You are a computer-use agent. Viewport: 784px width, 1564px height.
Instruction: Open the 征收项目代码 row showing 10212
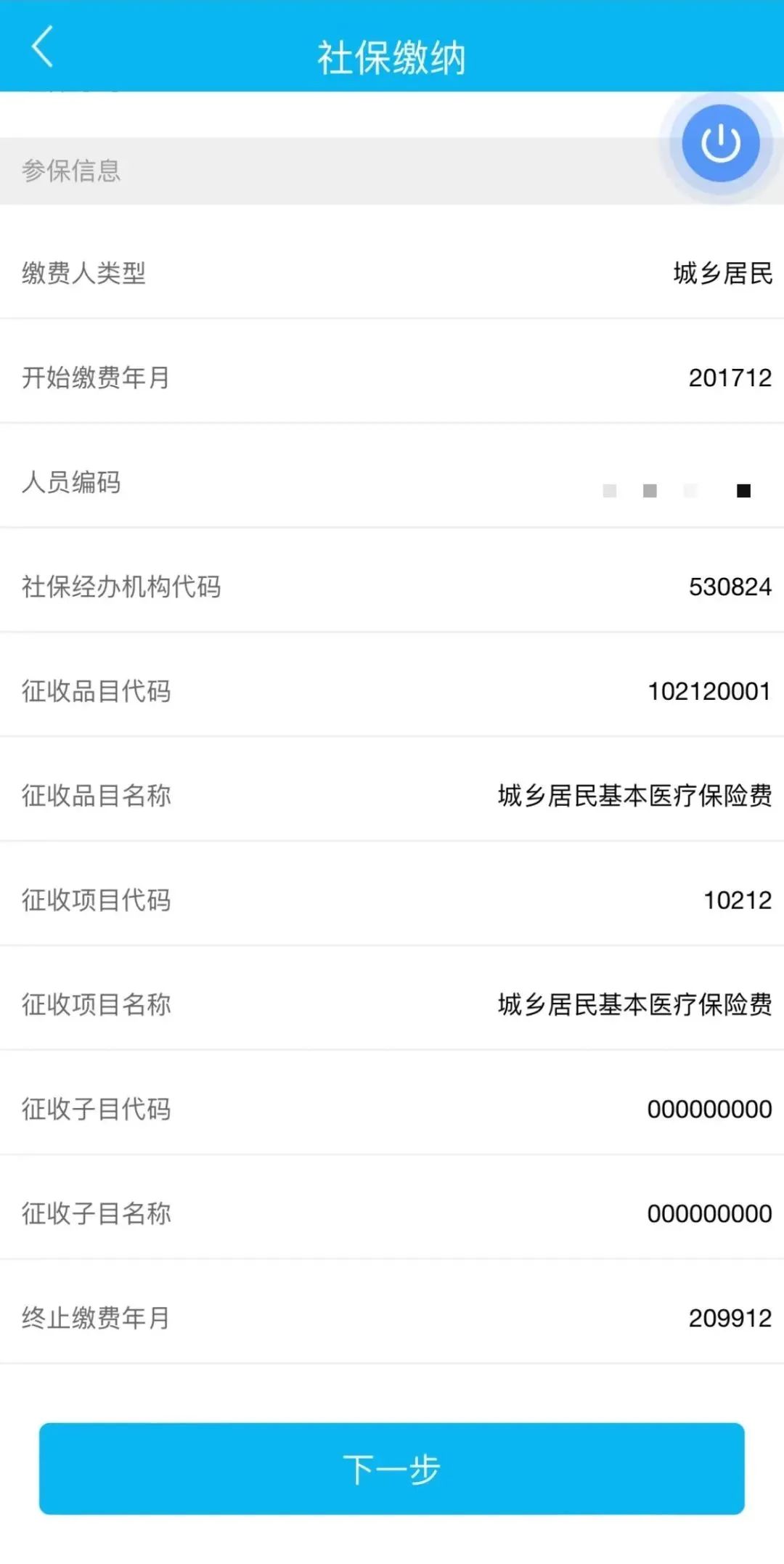point(392,900)
